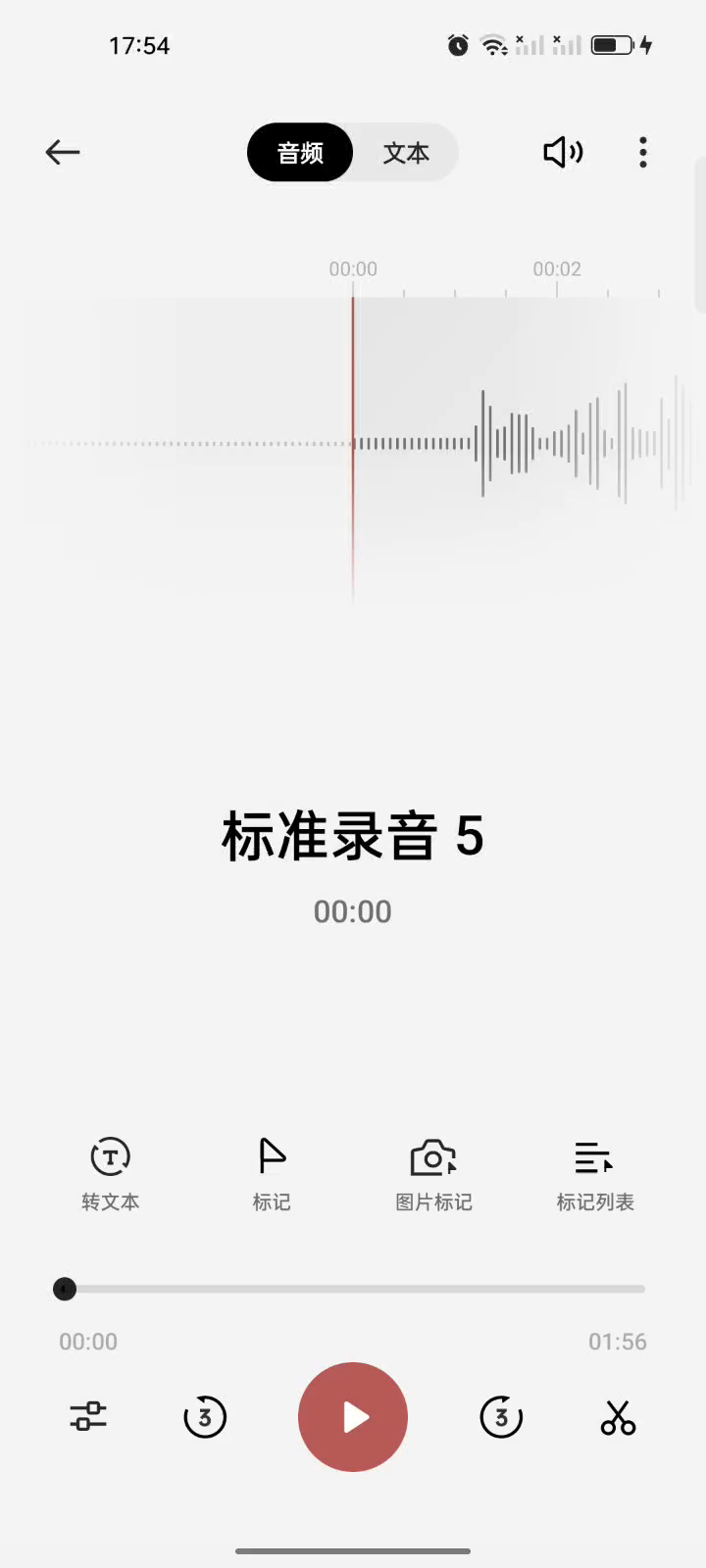
Task: Tap the speaker output icon
Action: click(563, 152)
